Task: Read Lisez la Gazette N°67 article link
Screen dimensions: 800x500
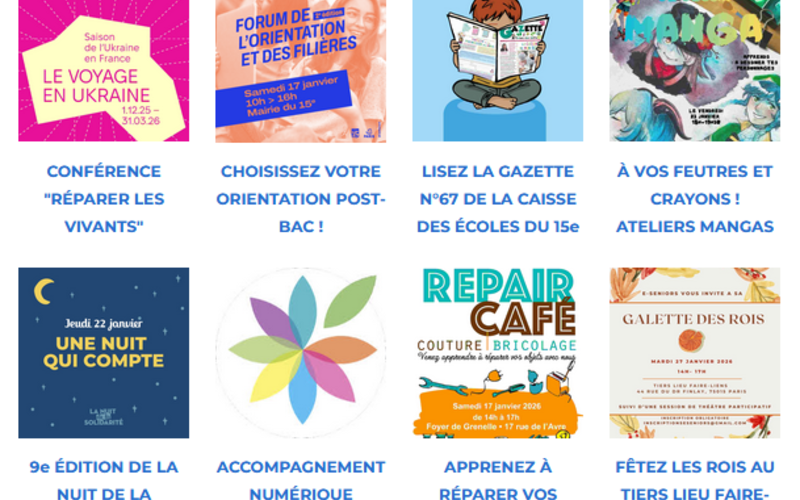Action: point(497,199)
